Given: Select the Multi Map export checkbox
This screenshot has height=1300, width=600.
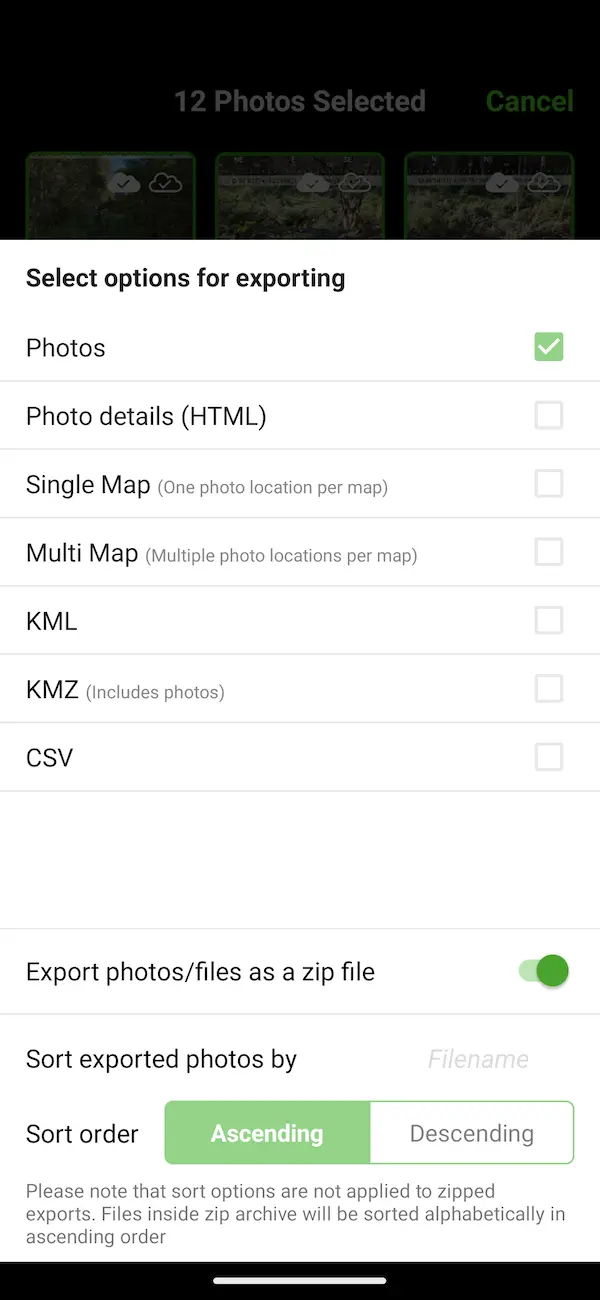Looking at the screenshot, I should pyautogui.click(x=548, y=552).
